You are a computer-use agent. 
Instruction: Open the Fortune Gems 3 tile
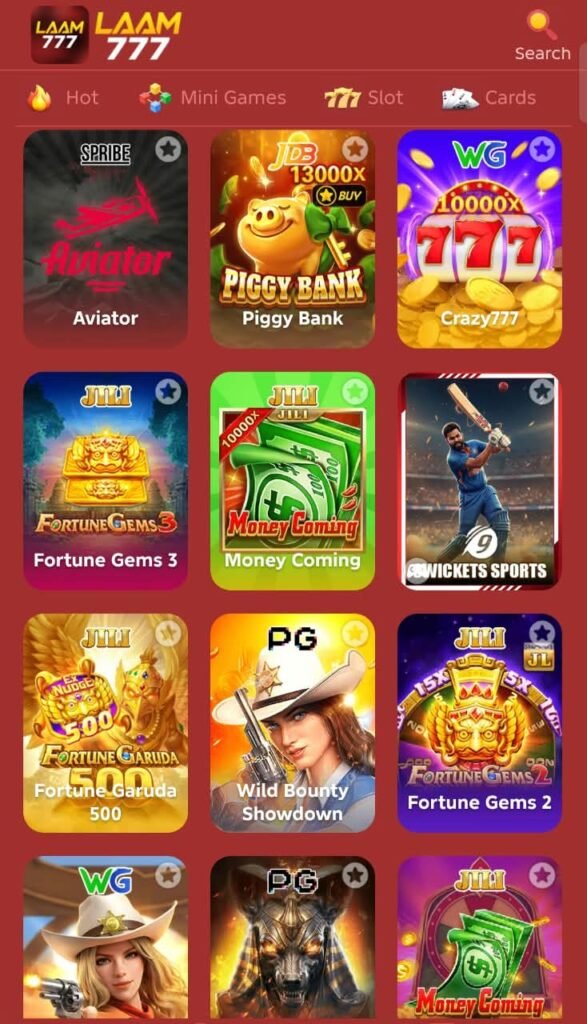(105, 481)
